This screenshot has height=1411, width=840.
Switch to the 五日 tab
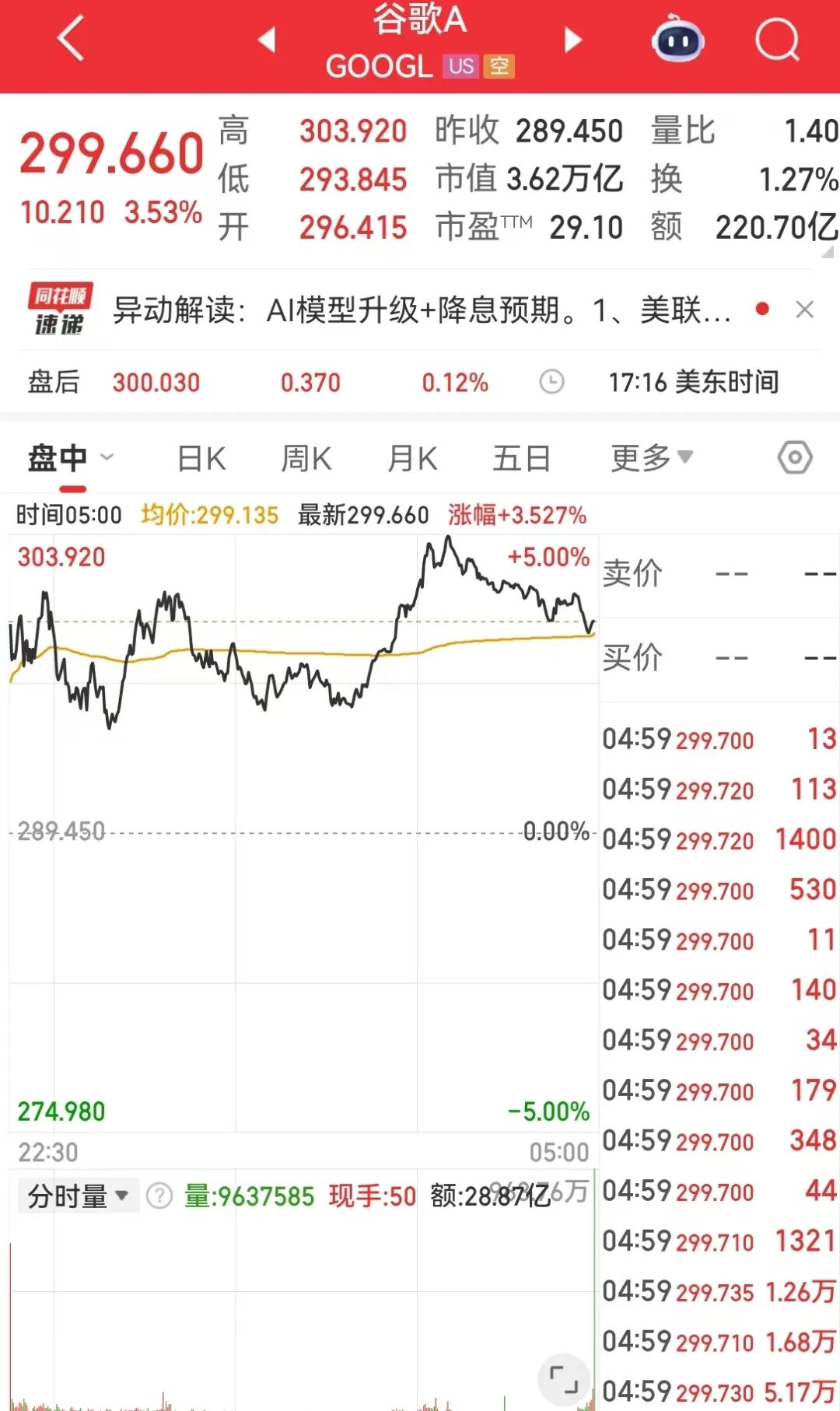521,458
